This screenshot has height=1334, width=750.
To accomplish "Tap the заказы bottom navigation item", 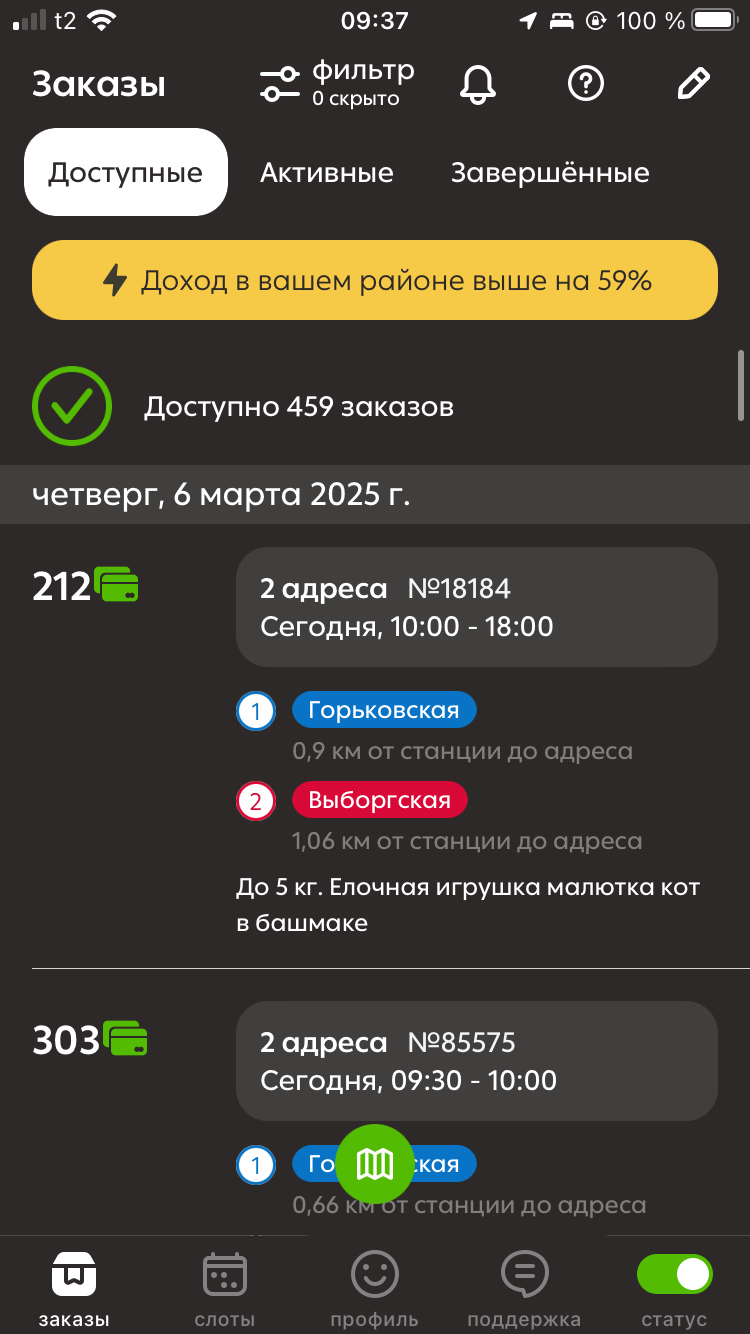I will pyautogui.click(x=74, y=1289).
